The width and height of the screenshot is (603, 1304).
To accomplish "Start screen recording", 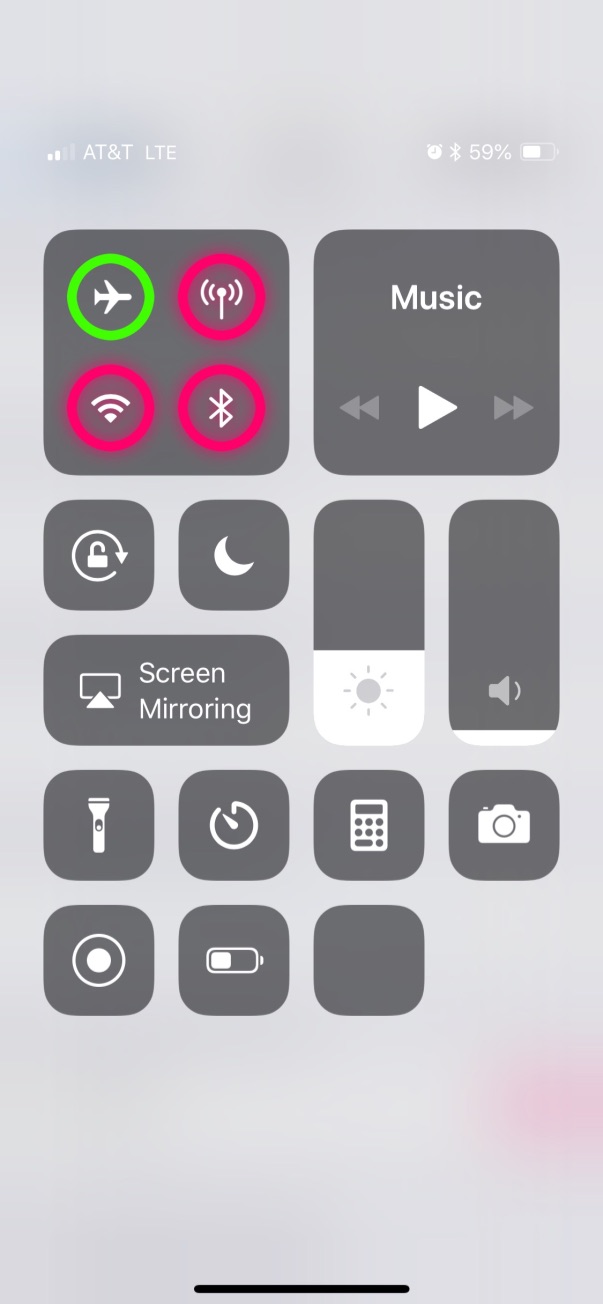I will click(99, 960).
